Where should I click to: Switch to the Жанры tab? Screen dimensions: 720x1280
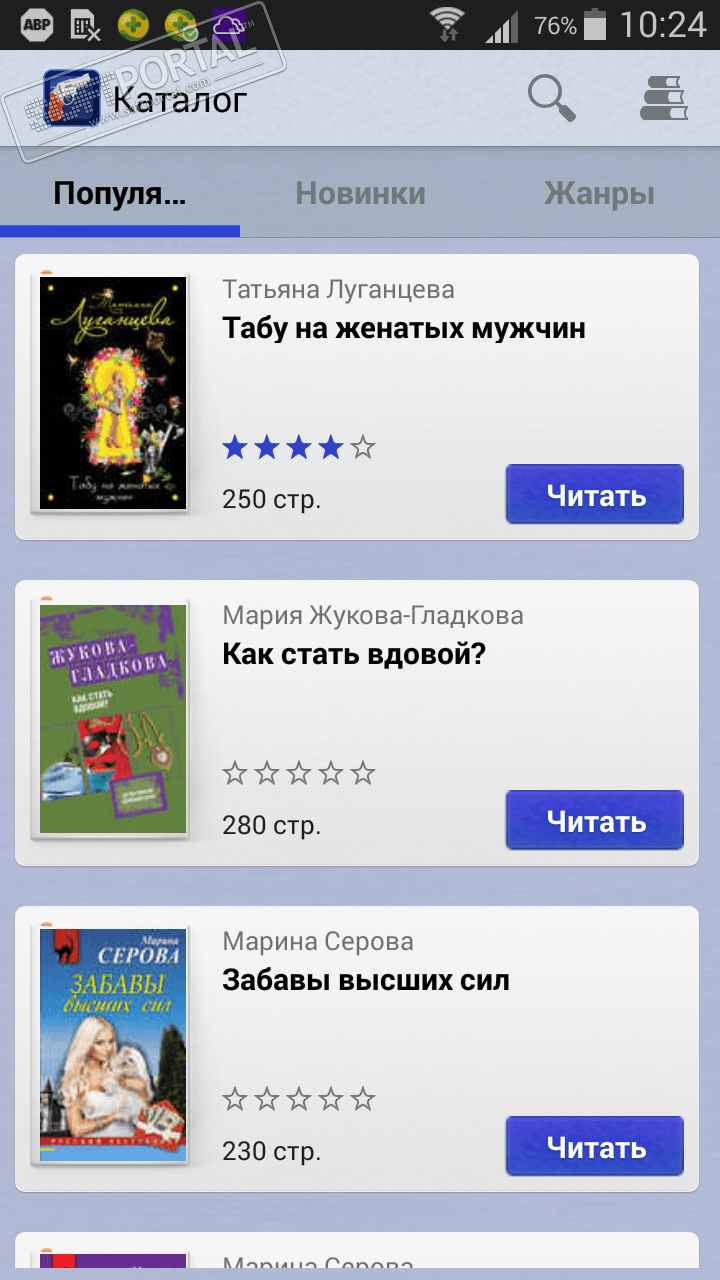tap(599, 193)
